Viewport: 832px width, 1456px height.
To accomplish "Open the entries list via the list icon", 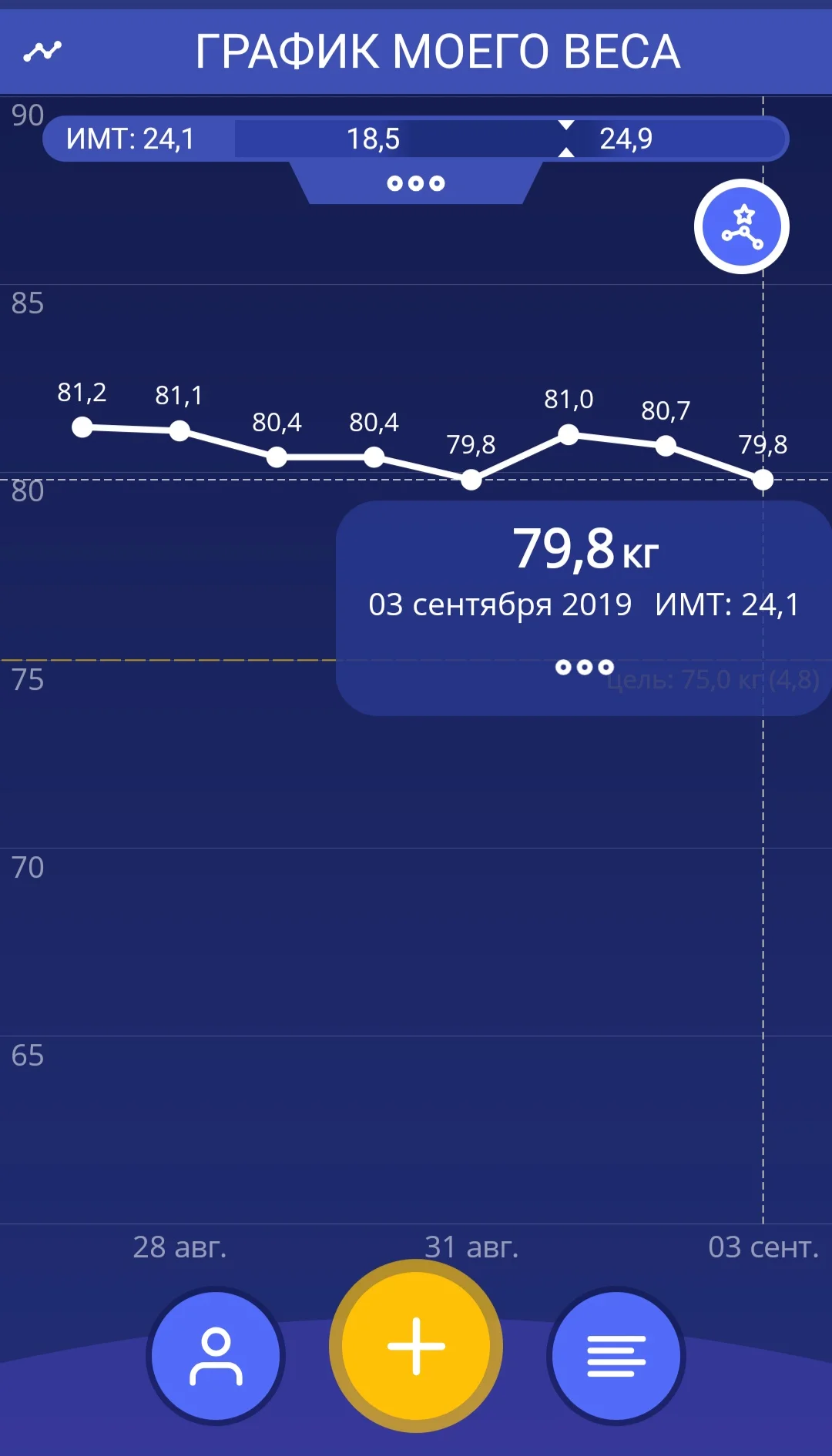I will pyautogui.click(x=616, y=1355).
